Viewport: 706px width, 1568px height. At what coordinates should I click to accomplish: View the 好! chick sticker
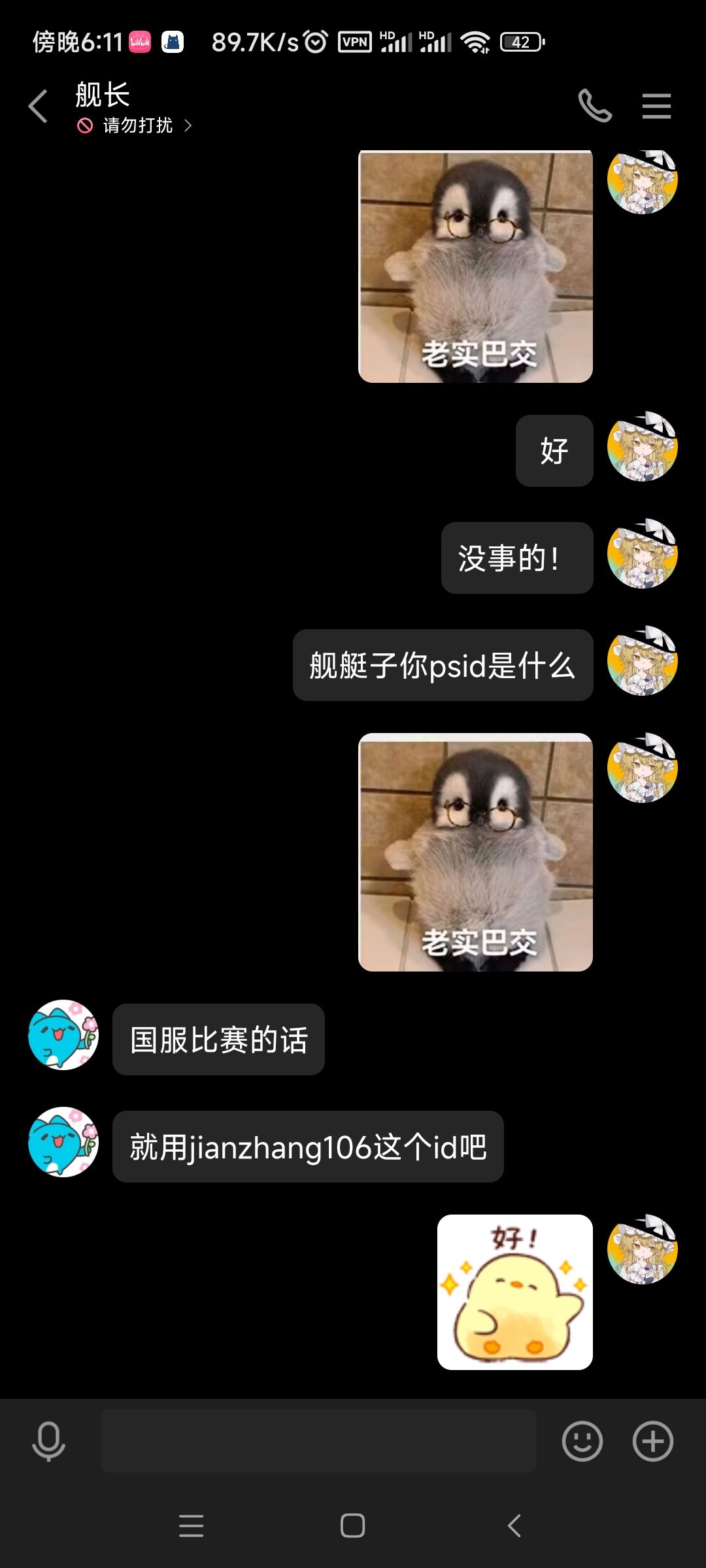[x=514, y=1292]
